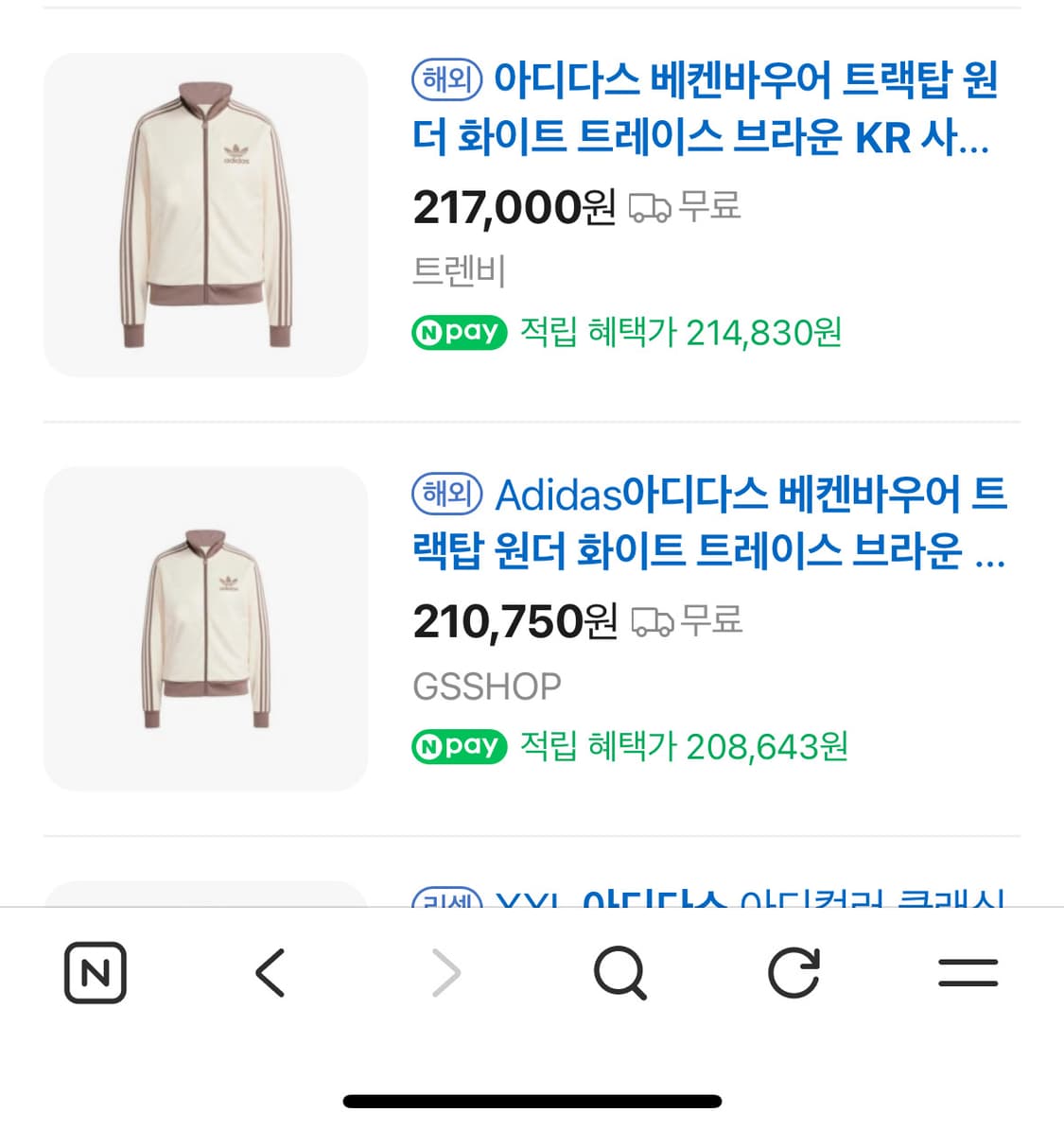This screenshot has height=1130, width=1064.
Task: Tap the forward navigation arrow
Action: tap(445, 973)
